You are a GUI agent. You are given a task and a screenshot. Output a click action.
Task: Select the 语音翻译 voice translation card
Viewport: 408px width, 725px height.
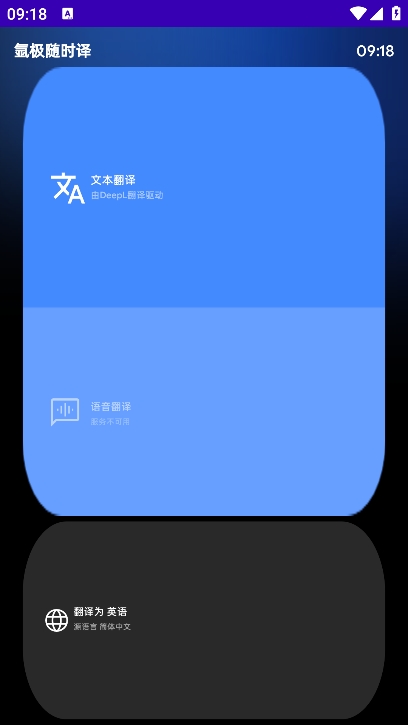point(204,412)
